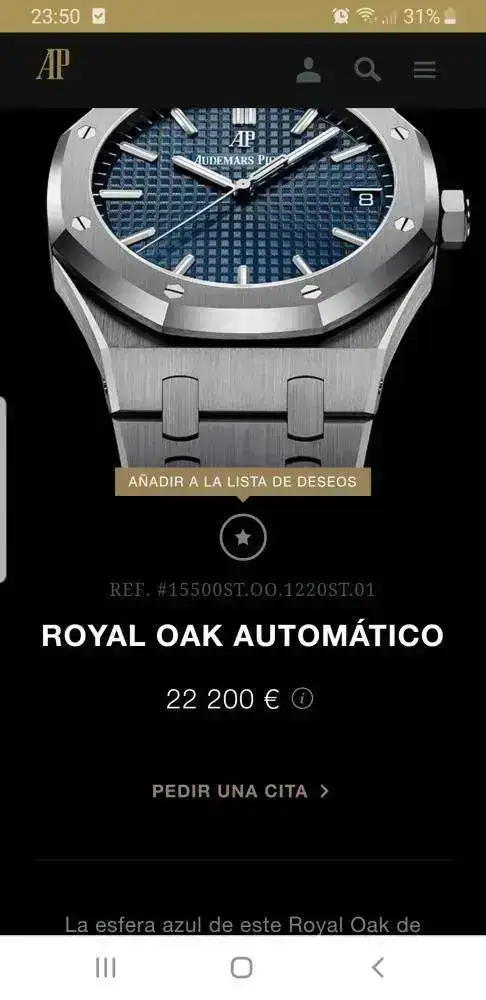This screenshot has height=1000, width=486.
Task: Open recent apps from navigation bar
Action: click(x=106, y=967)
